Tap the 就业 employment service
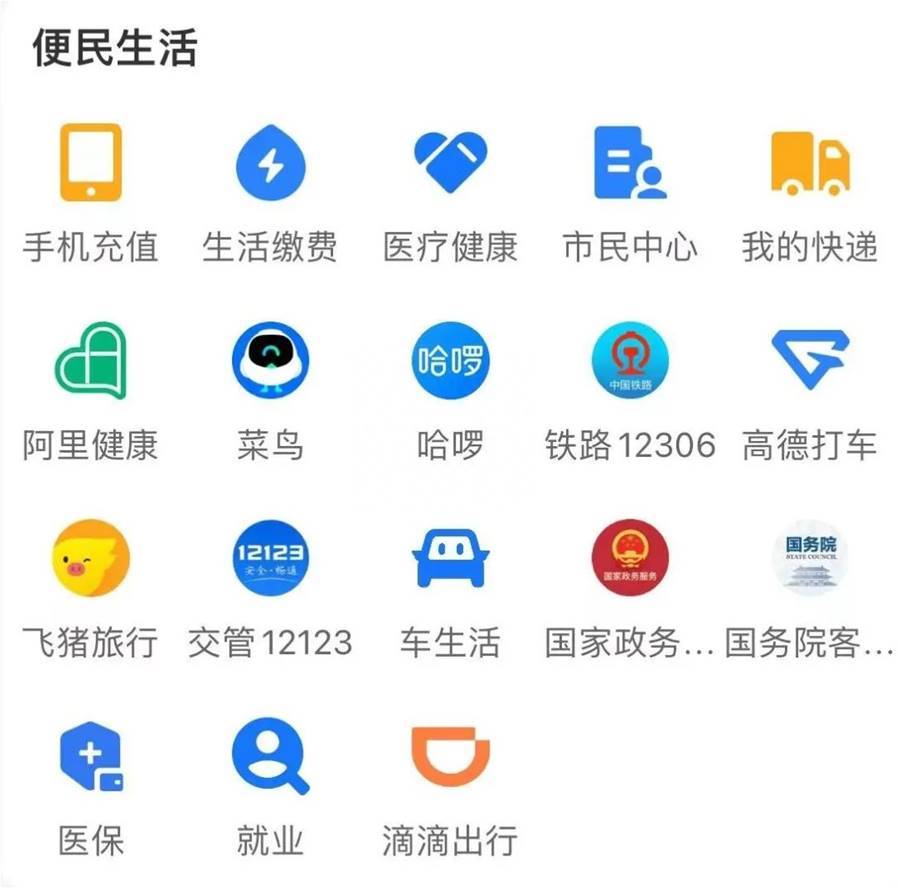 point(270,757)
